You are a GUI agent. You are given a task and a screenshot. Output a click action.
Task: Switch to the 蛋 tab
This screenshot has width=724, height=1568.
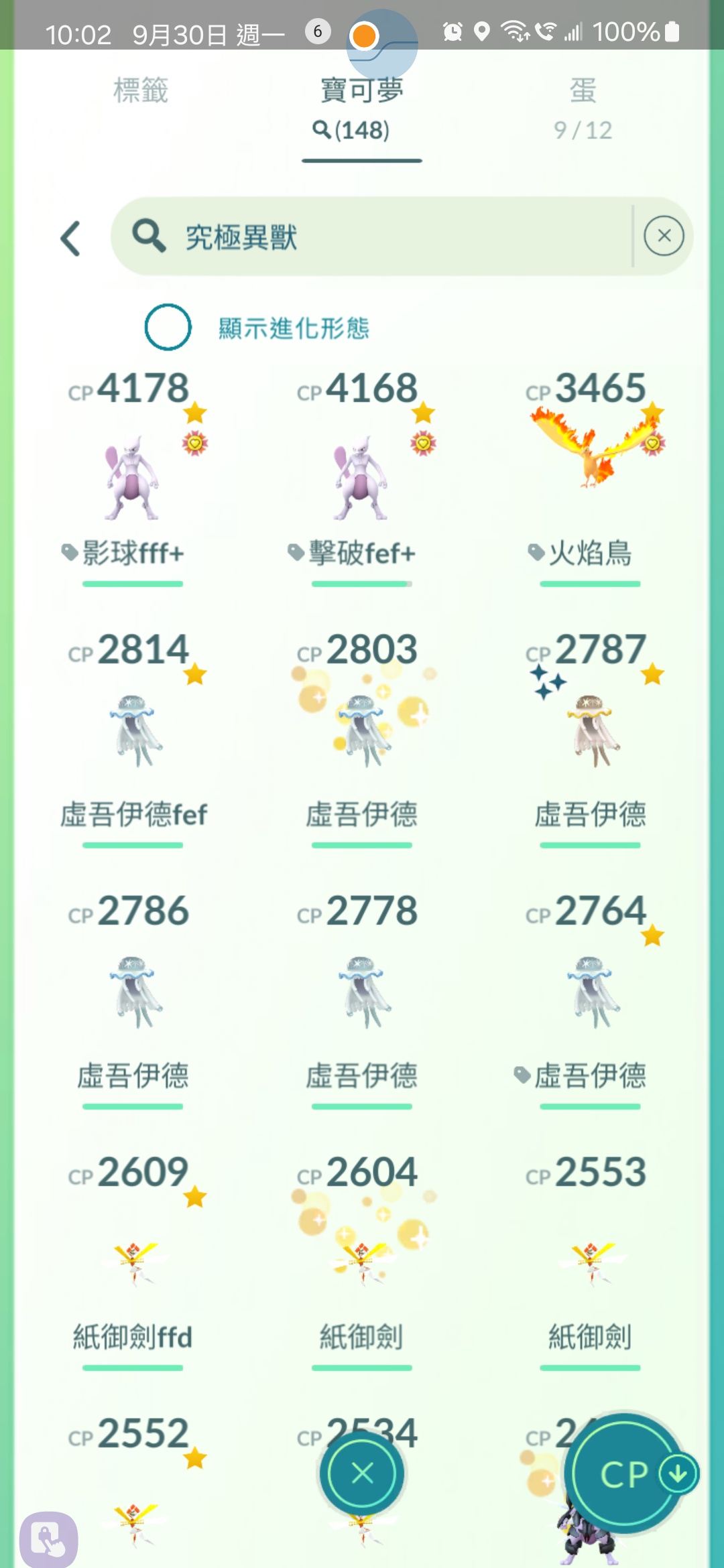pos(583,107)
